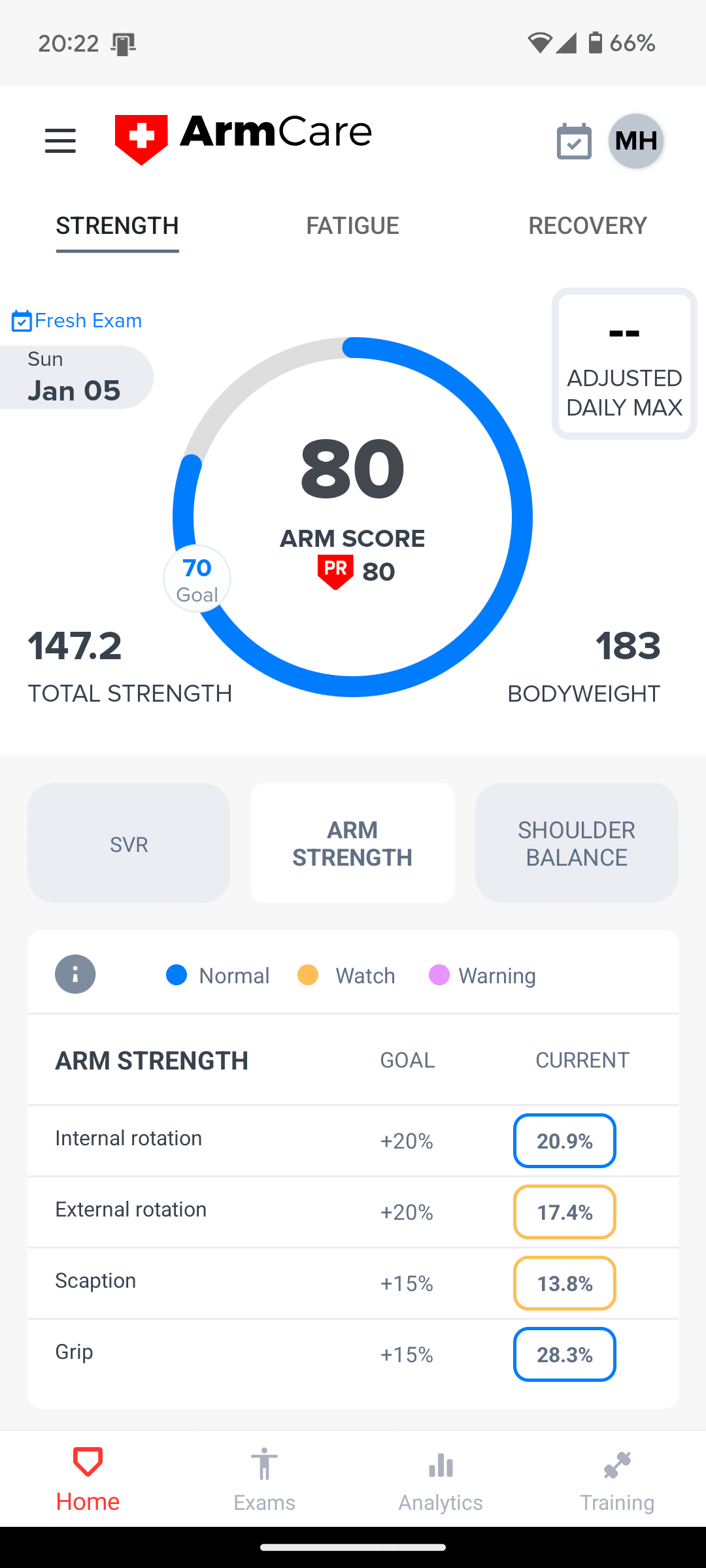Expand the Adjusted Daily Max card

[x=623, y=363]
